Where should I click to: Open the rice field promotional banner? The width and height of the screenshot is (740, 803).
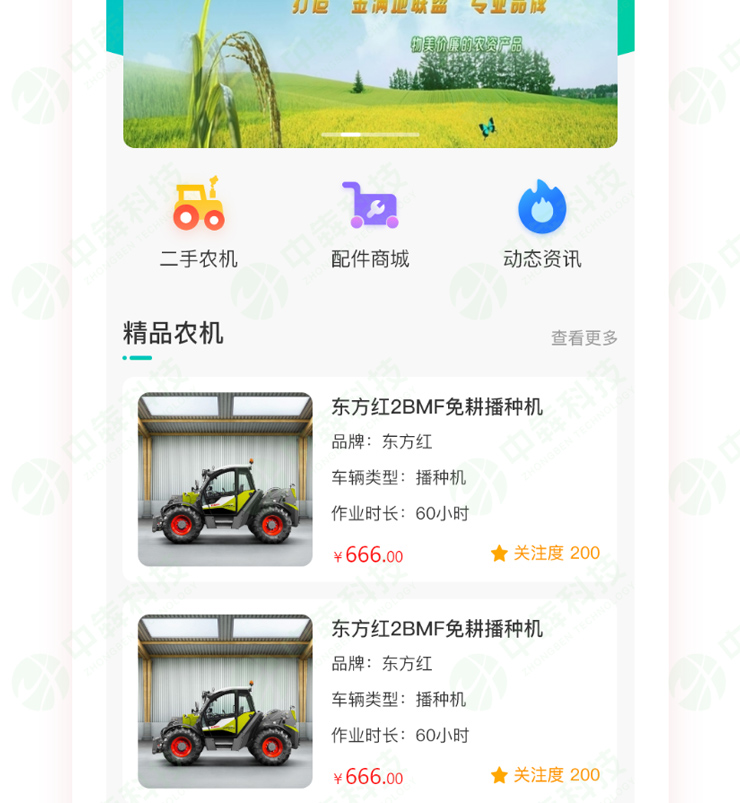point(370,75)
